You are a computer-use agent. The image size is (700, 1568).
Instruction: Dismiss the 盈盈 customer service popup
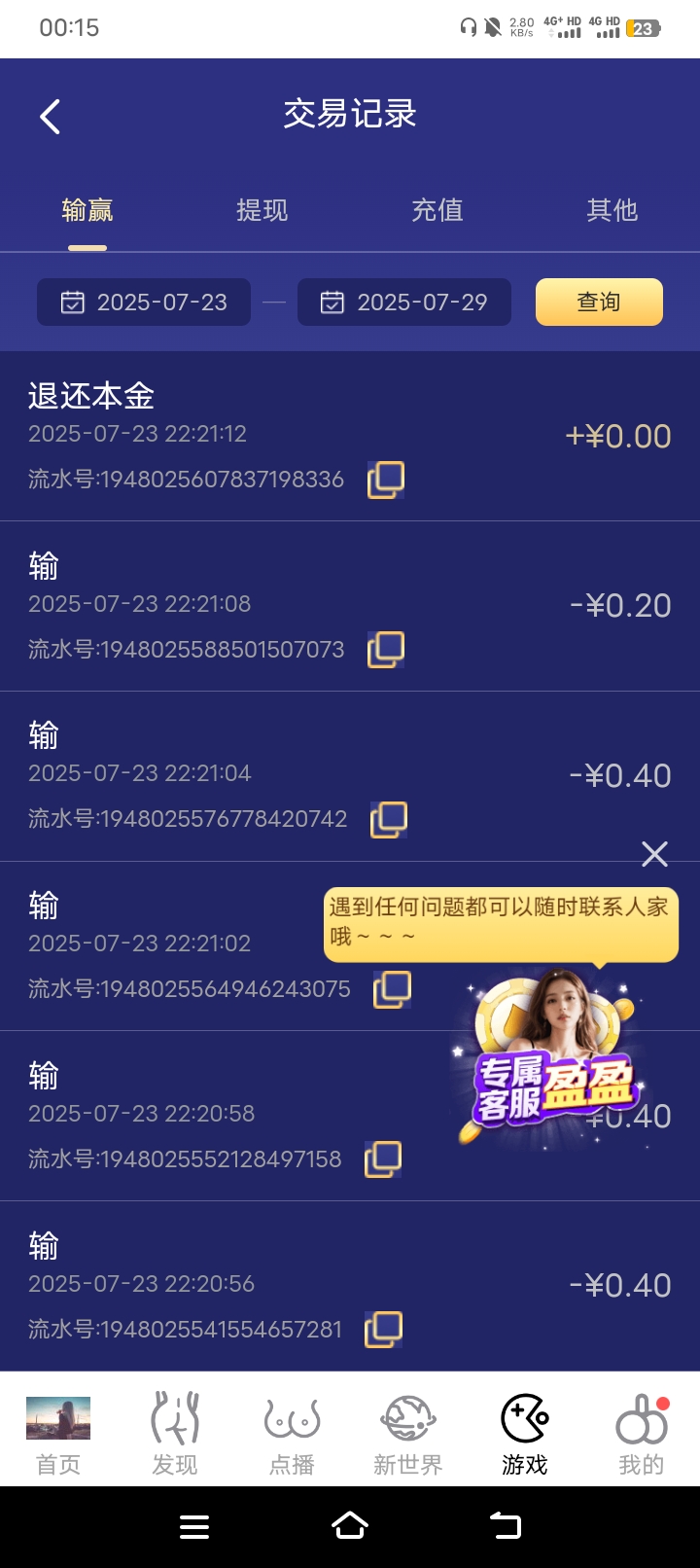[653, 854]
